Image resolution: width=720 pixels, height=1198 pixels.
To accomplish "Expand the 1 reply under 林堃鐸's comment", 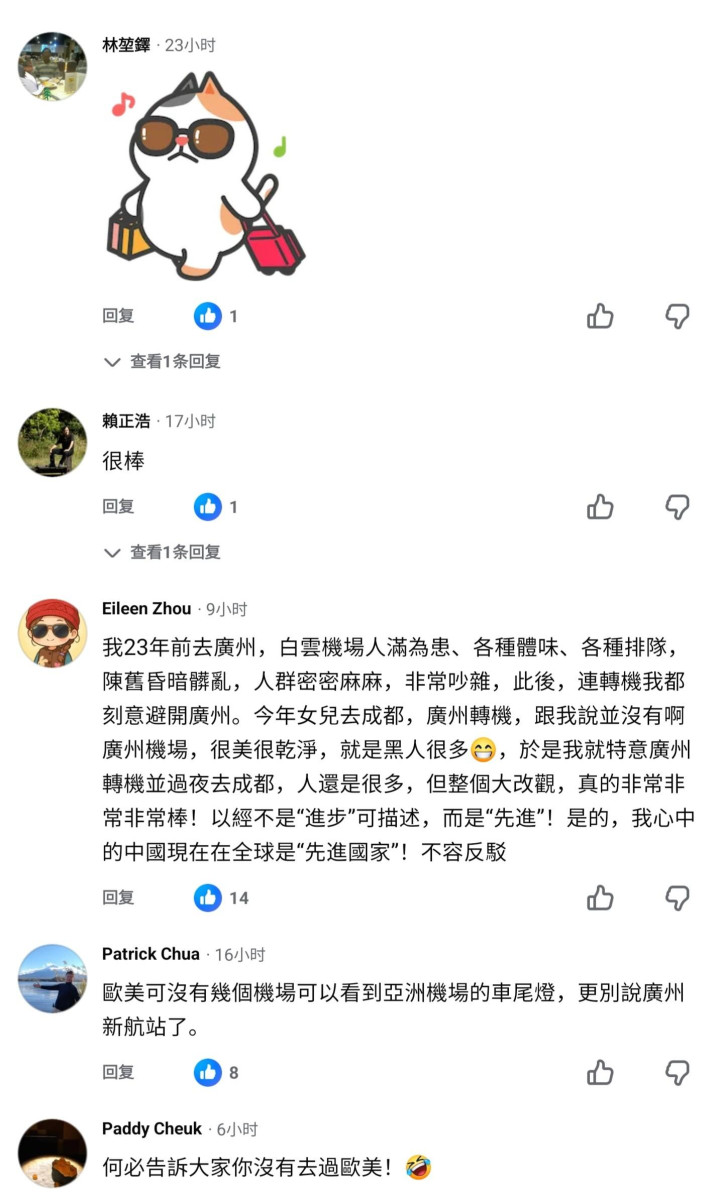I will tap(163, 362).
